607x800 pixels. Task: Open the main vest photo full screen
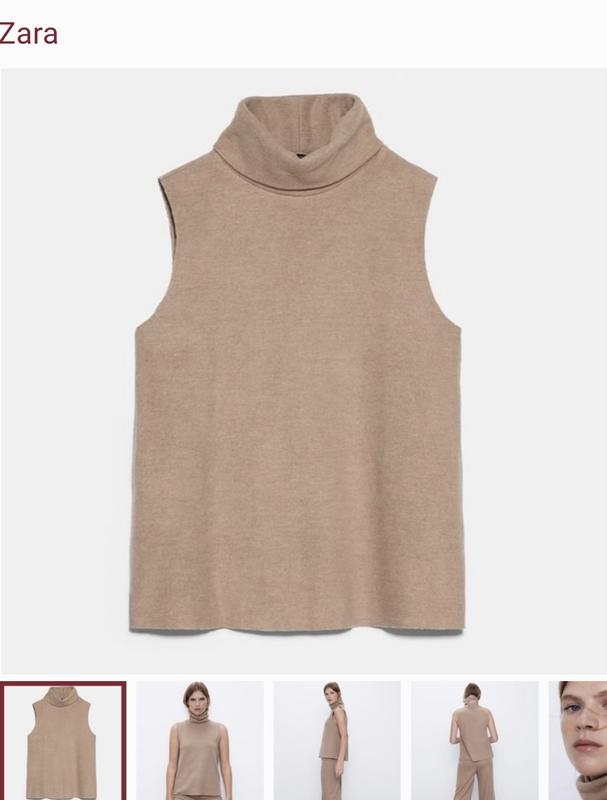tap(303, 370)
